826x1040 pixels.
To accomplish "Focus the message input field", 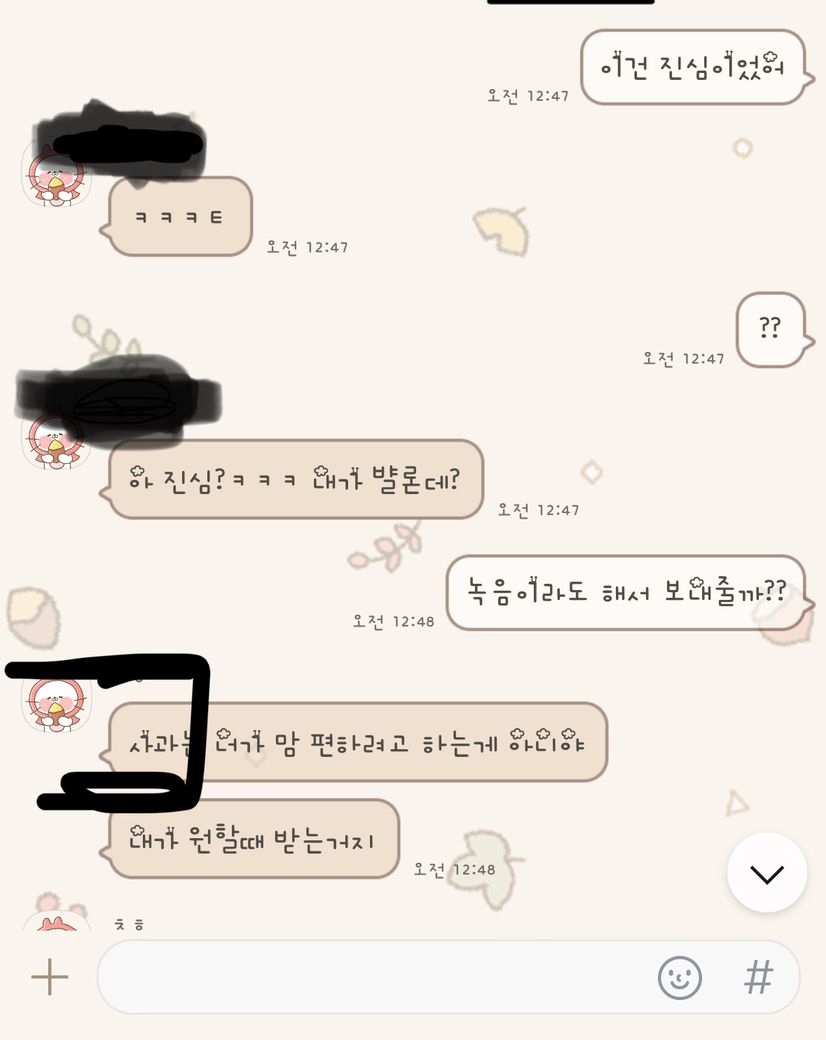I will point(370,977).
